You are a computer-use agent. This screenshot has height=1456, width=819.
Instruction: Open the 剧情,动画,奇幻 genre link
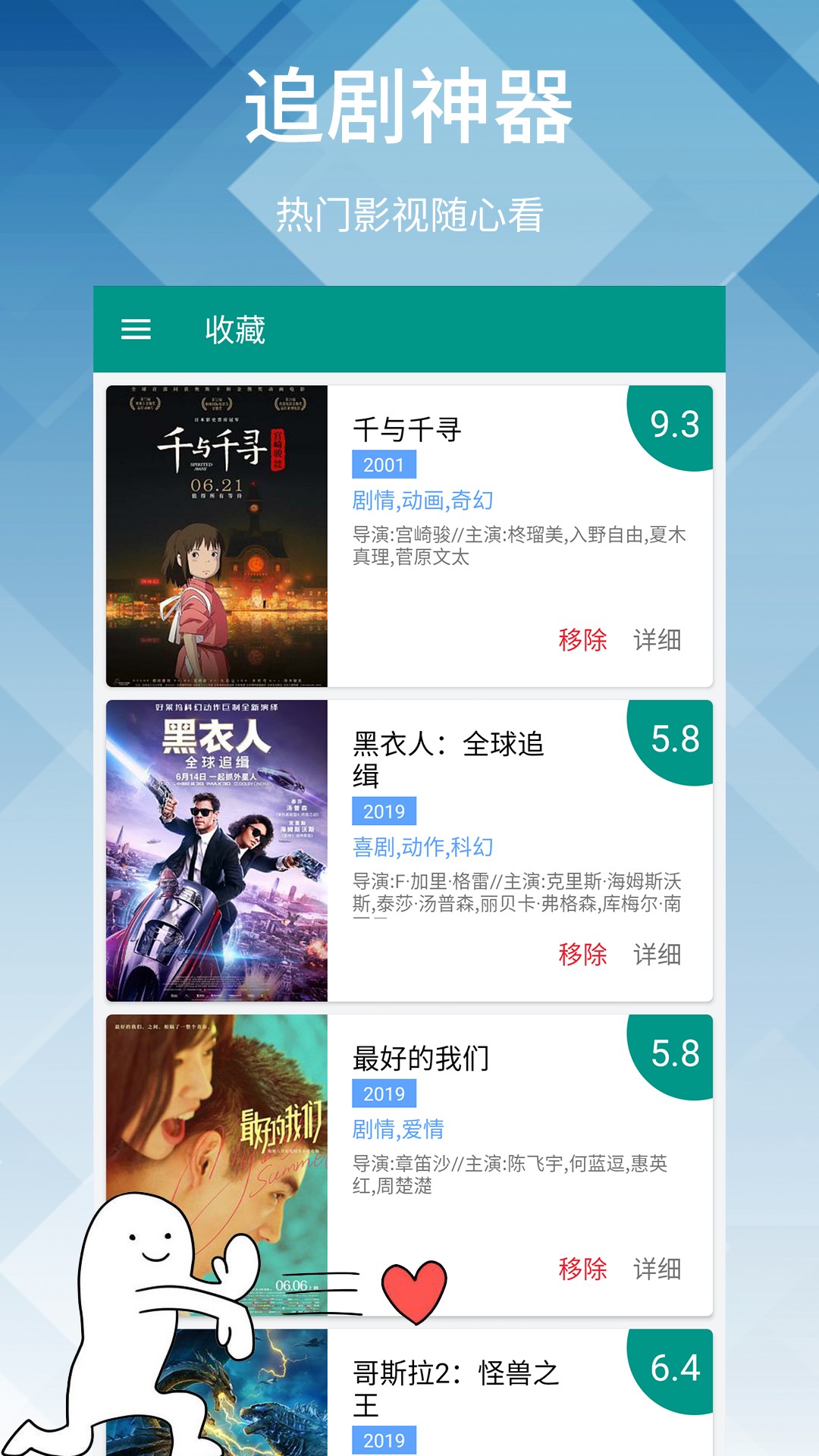(422, 500)
